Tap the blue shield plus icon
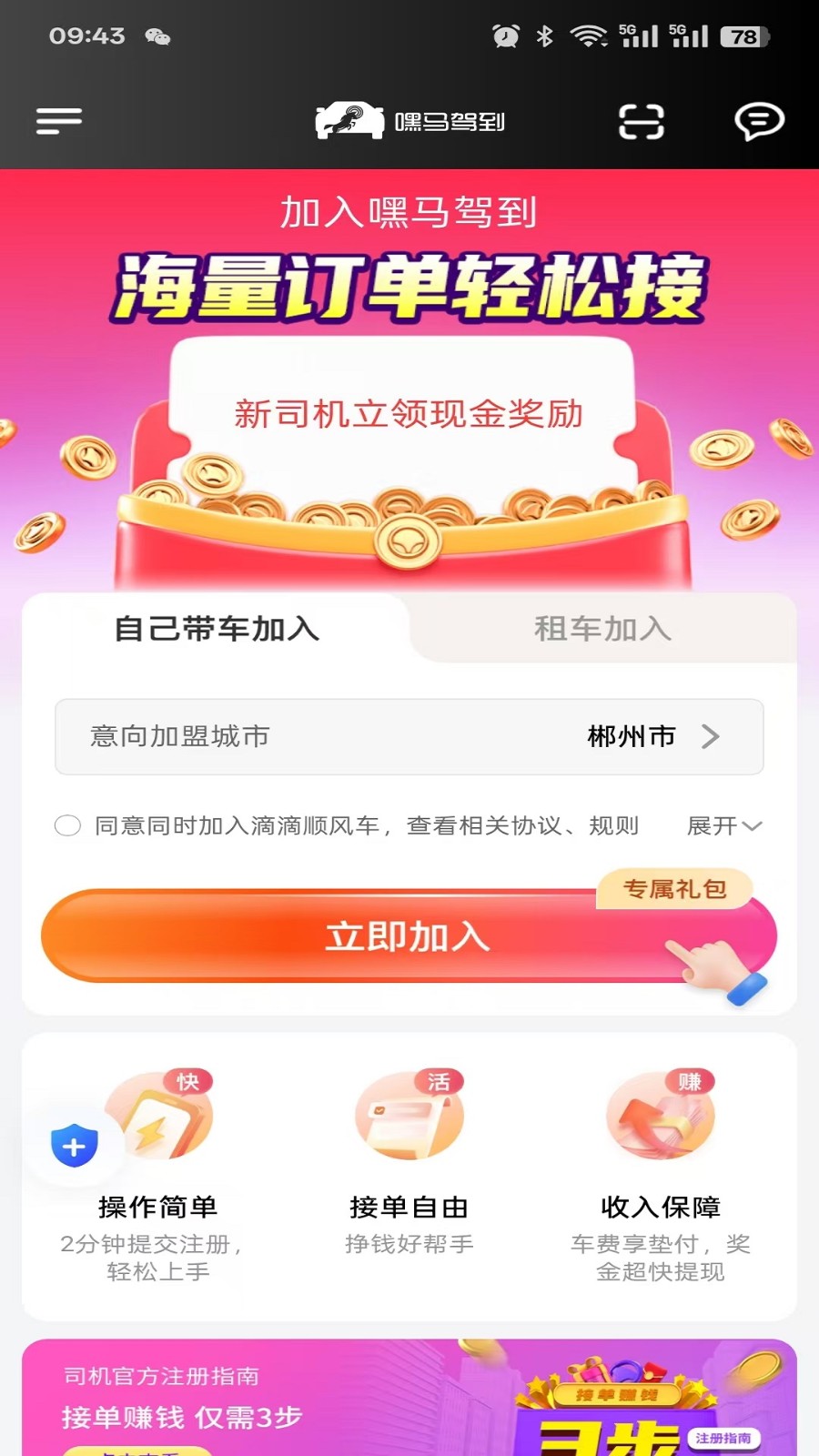The height and width of the screenshot is (1456, 819). [72, 1146]
